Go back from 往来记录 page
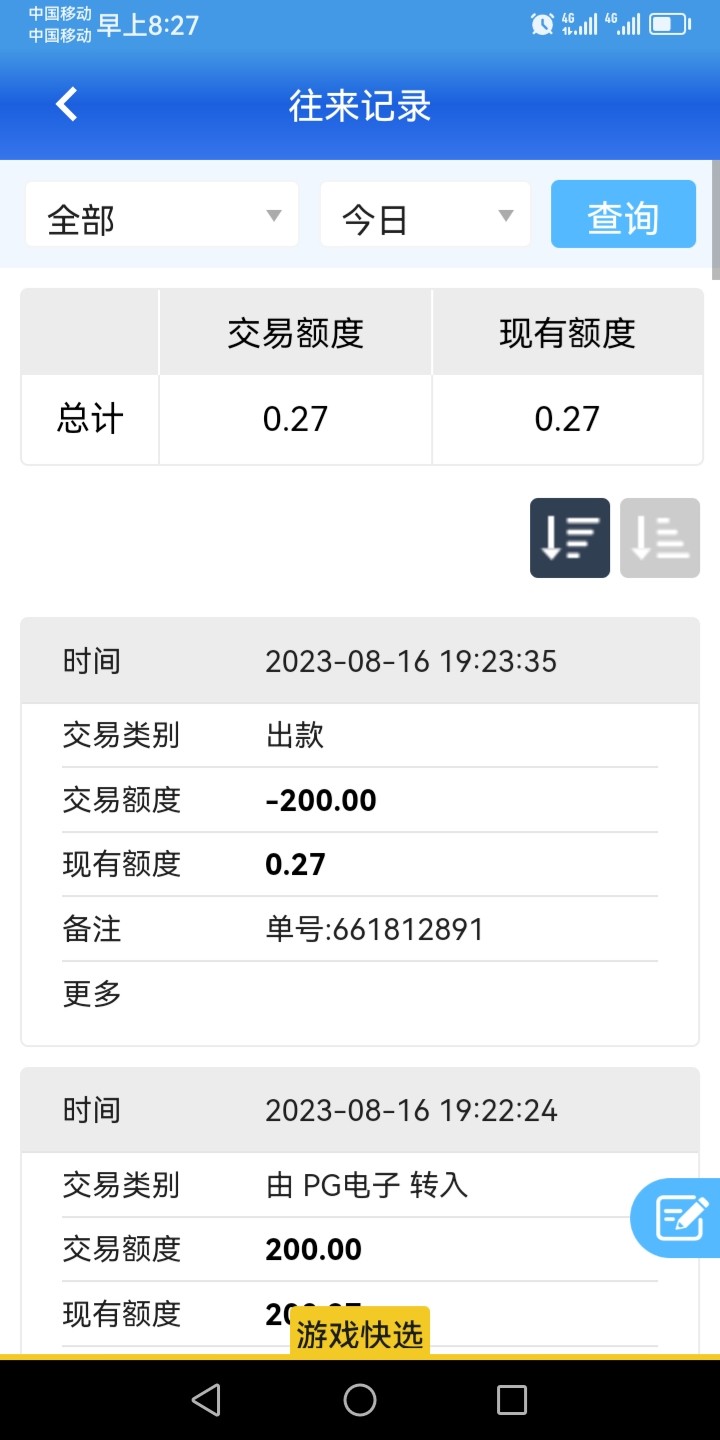Screen dimensions: 720x1440 coord(67,104)
